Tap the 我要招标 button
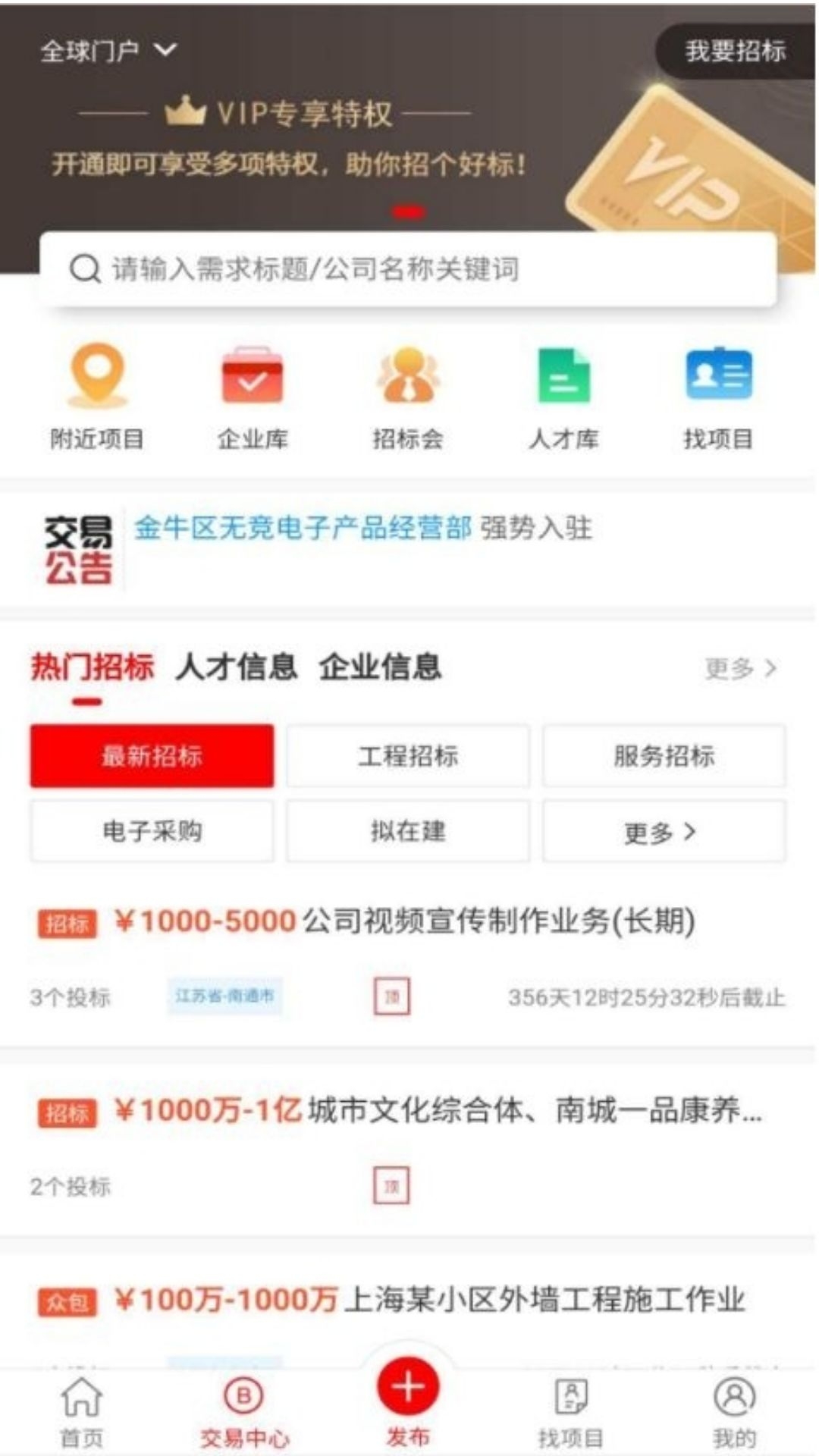Viewport: 819px width, 1456px height. click(x=734, y=51)
